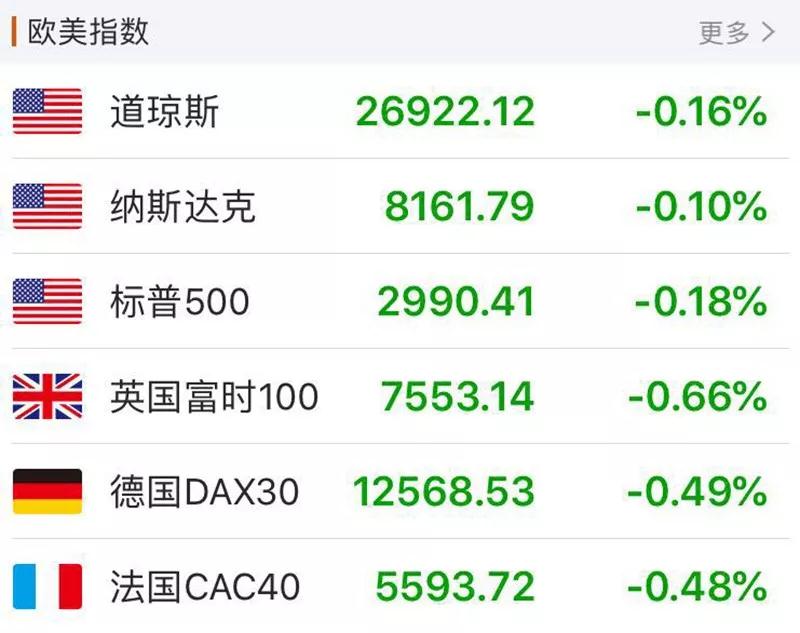Image resolution: width=800 pixels, height=633 pixels.
Task: Open 德国DAX30 index details
Action: pos(400,492)
